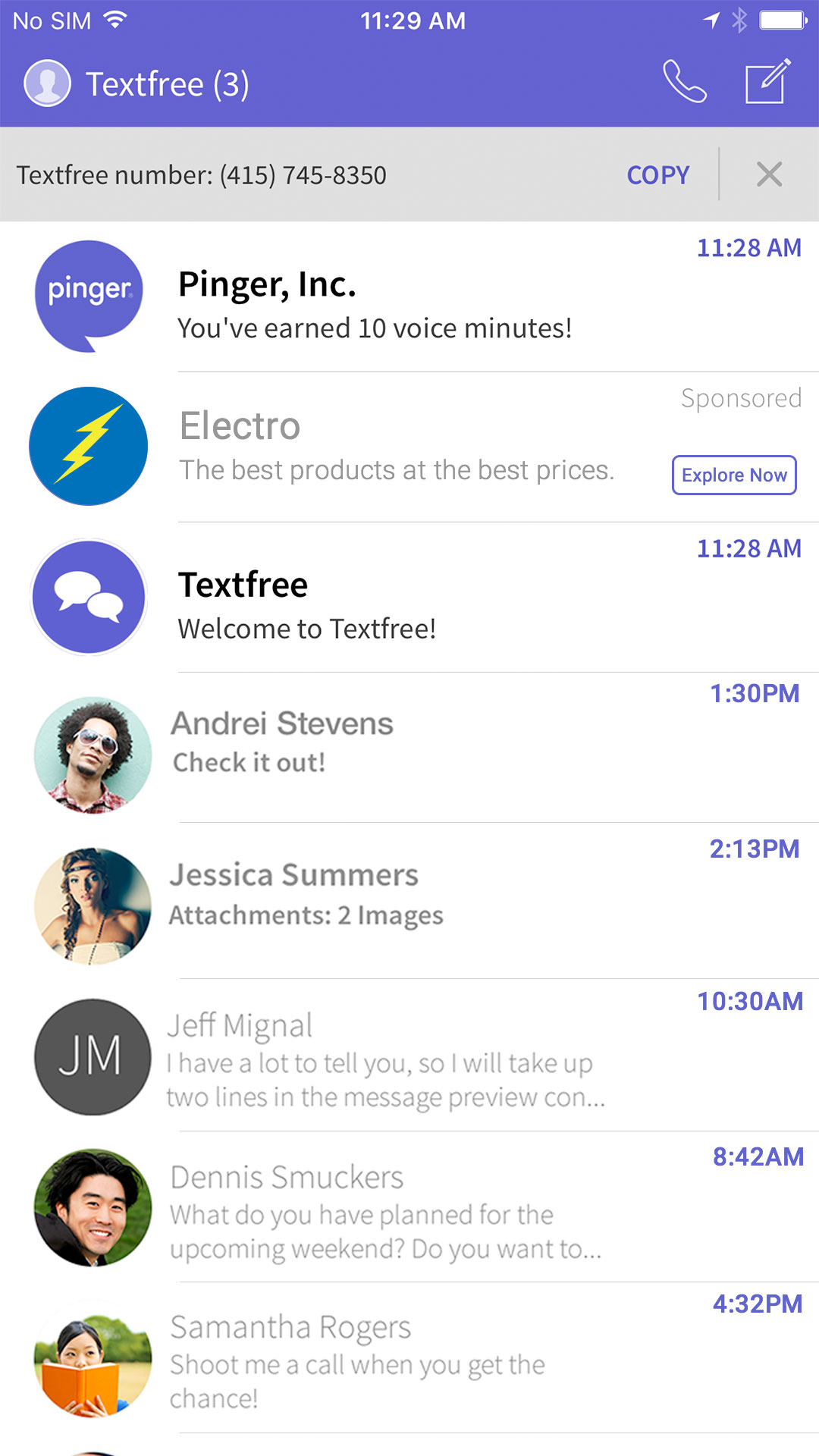Open the phone dialer icon
819x1456 pixels.
(684, 82)
